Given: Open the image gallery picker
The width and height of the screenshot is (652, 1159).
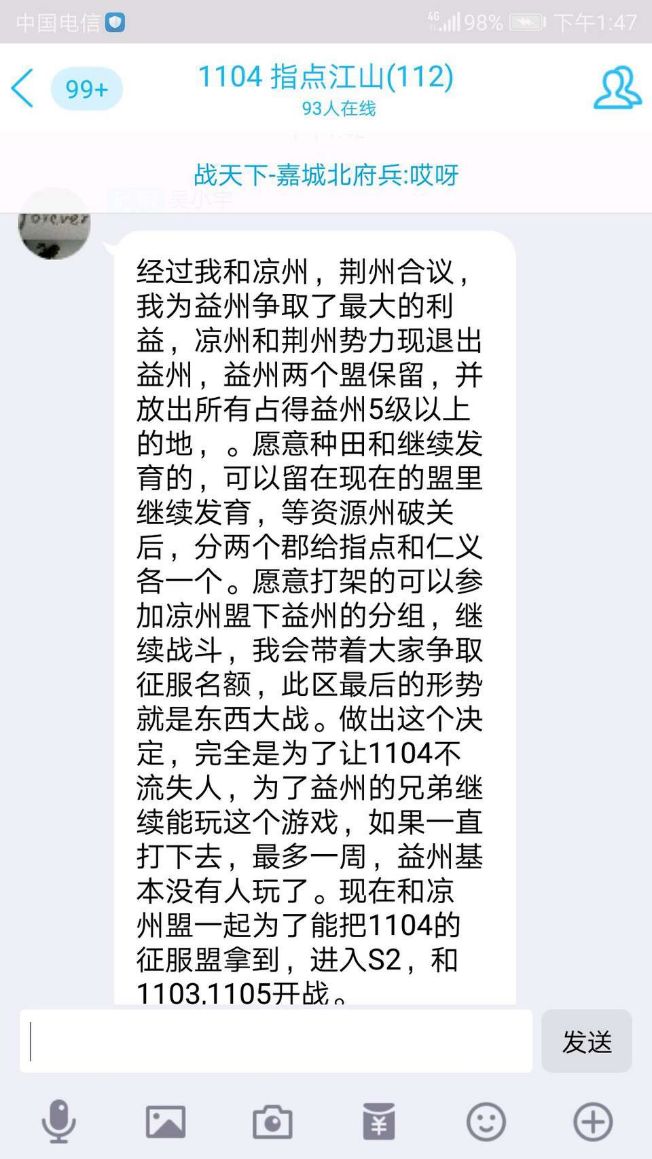Looking at the screenshot, I should coord(166,1122).
